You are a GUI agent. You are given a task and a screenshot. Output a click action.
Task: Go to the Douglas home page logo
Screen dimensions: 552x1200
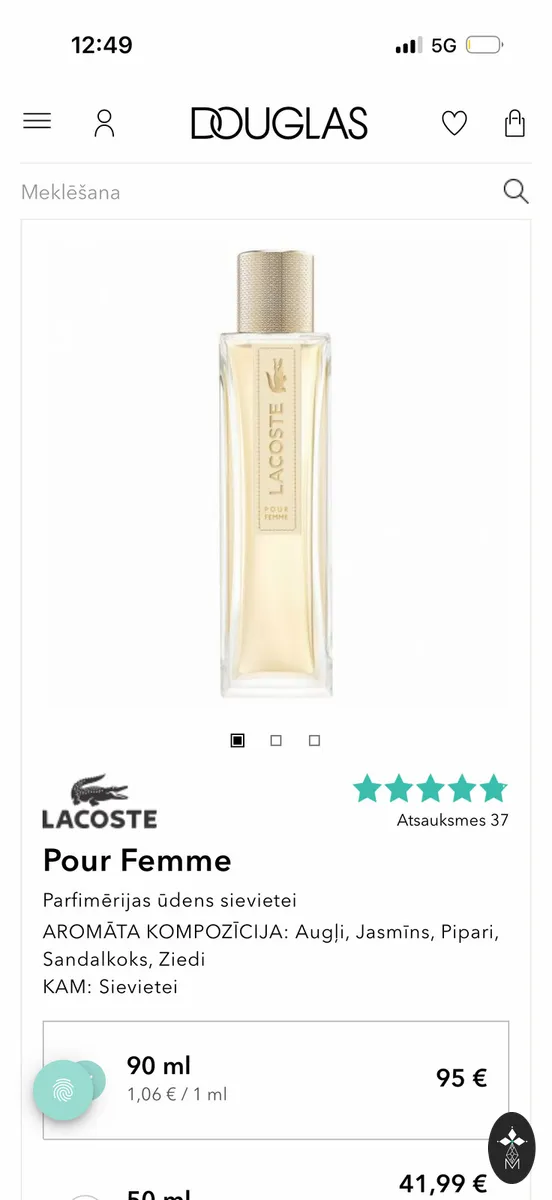pos(279,123)
